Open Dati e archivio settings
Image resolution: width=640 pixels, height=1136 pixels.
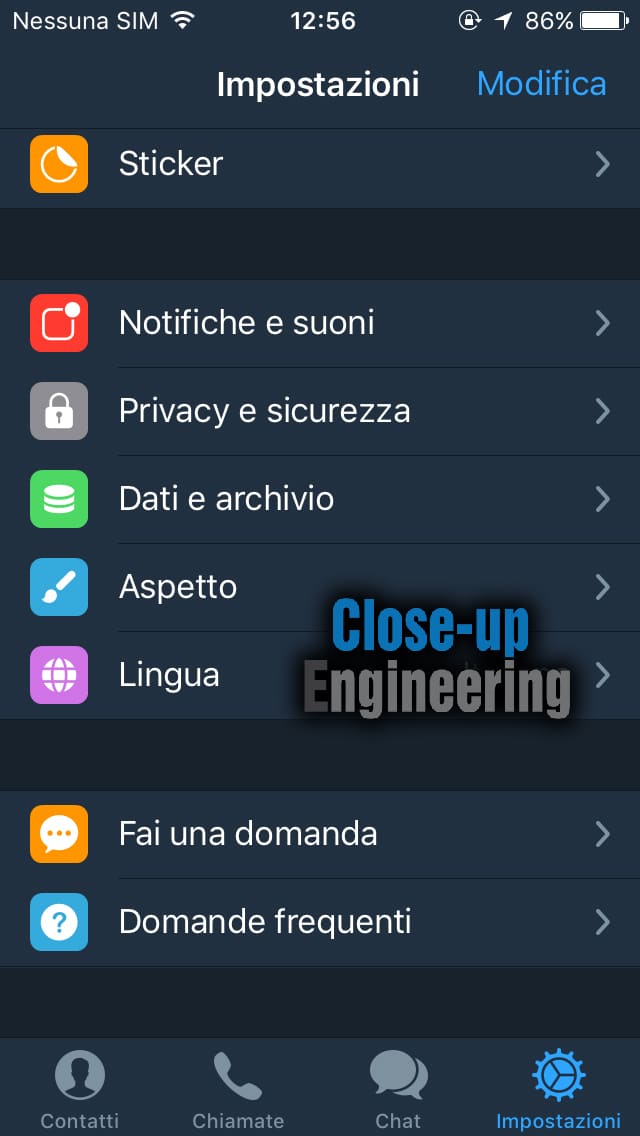pos(320,499)
